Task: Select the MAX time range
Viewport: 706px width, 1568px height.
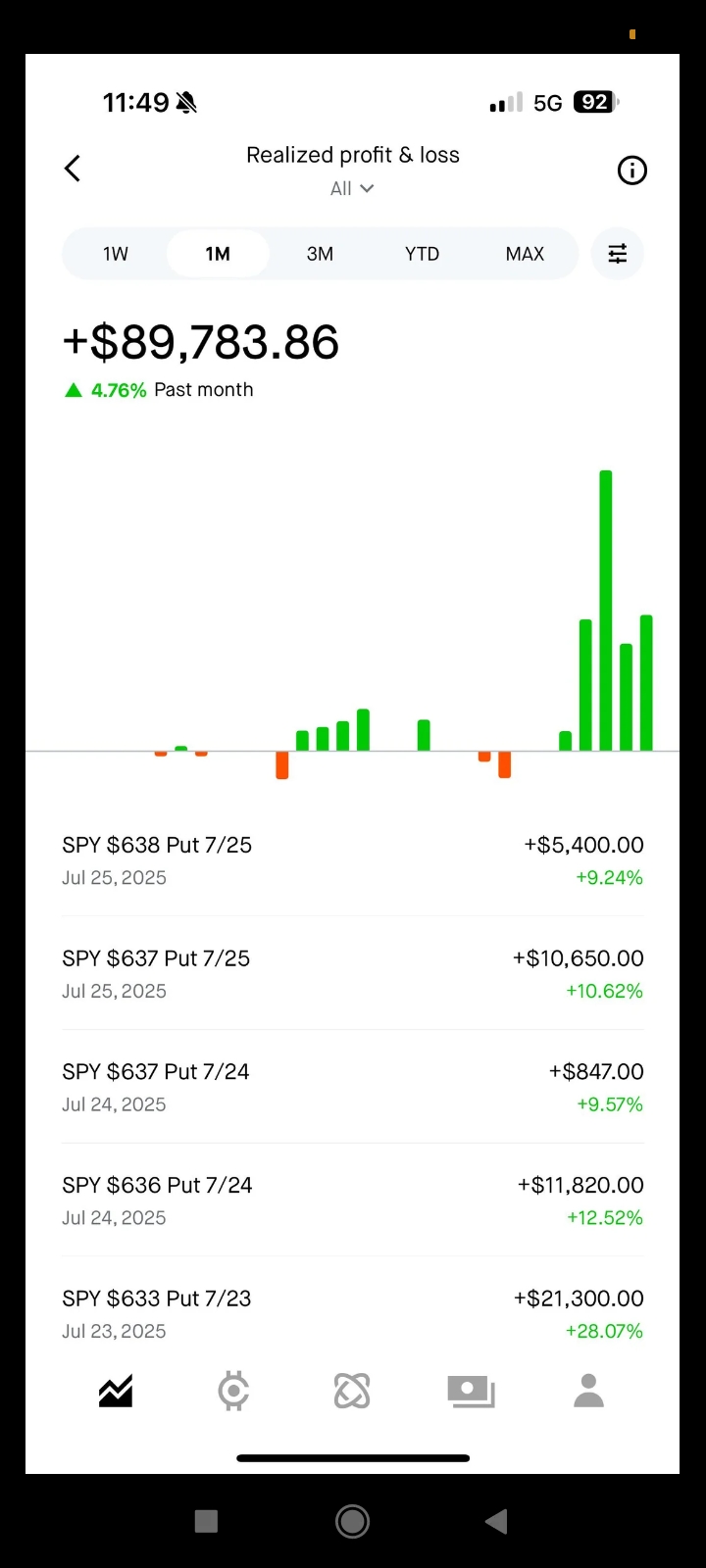Action: (525, 254)
